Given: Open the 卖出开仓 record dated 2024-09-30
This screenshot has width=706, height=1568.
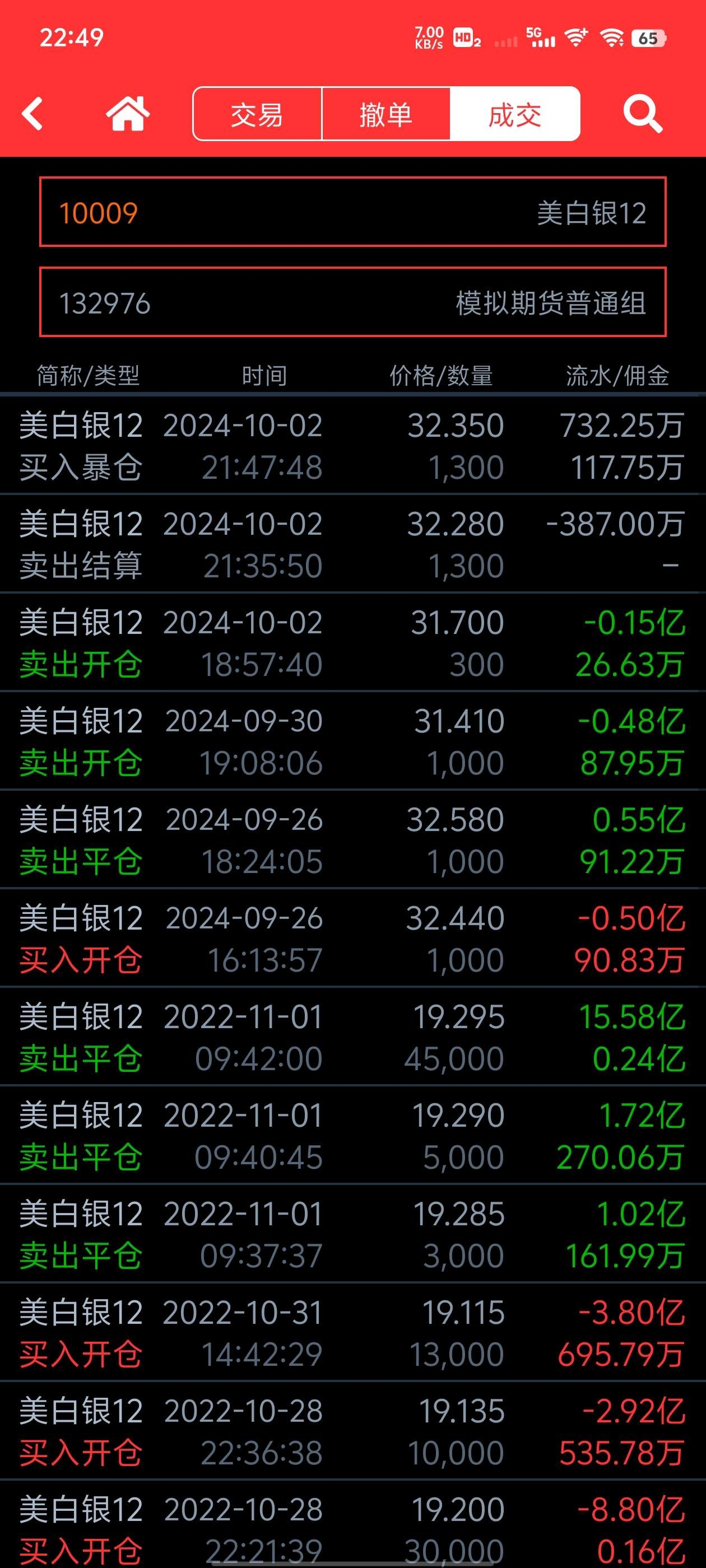Looking at the screenshot, I should 352,741.
